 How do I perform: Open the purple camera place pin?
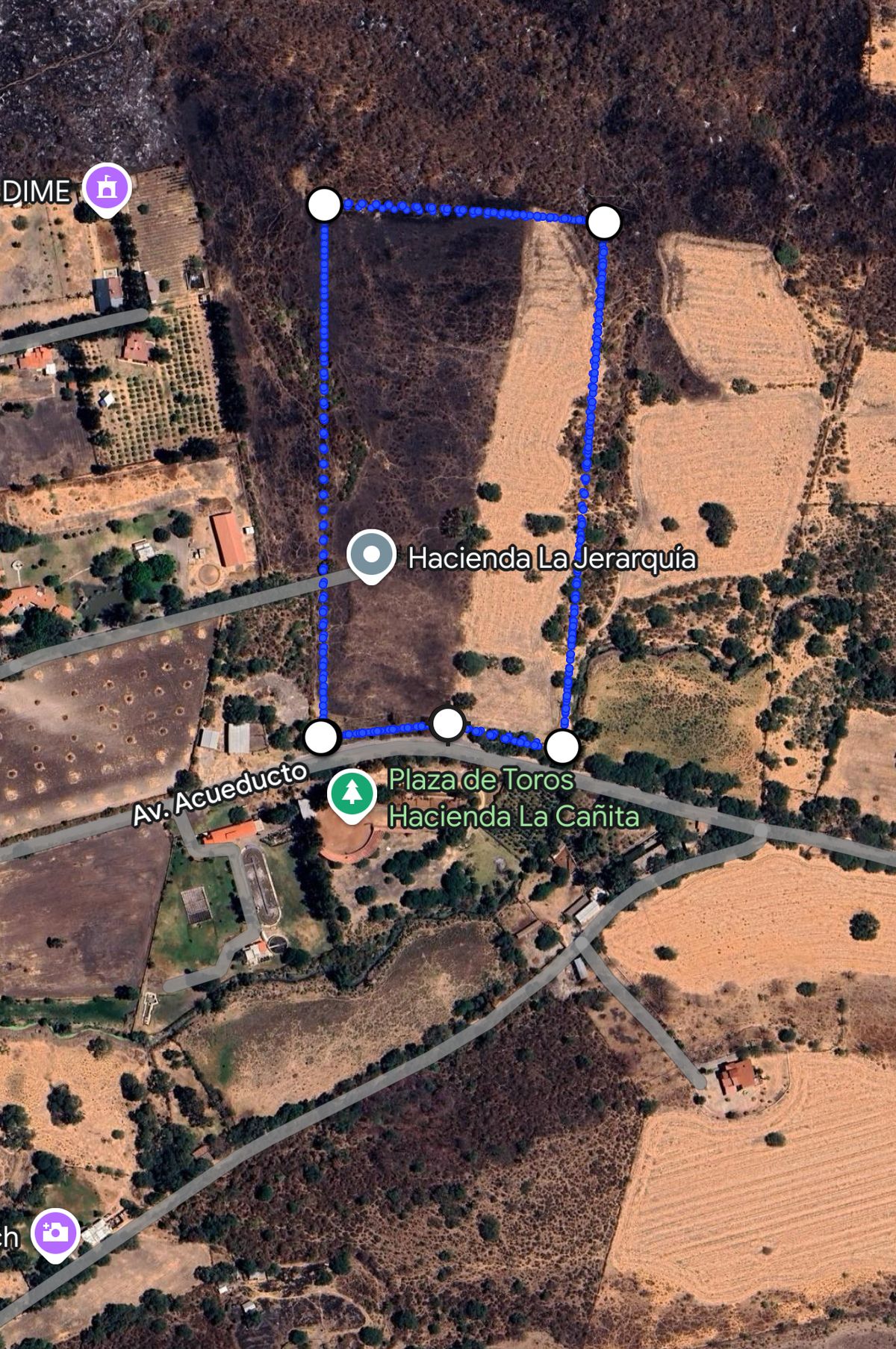pyautogui.click(x=55, y=1233)
